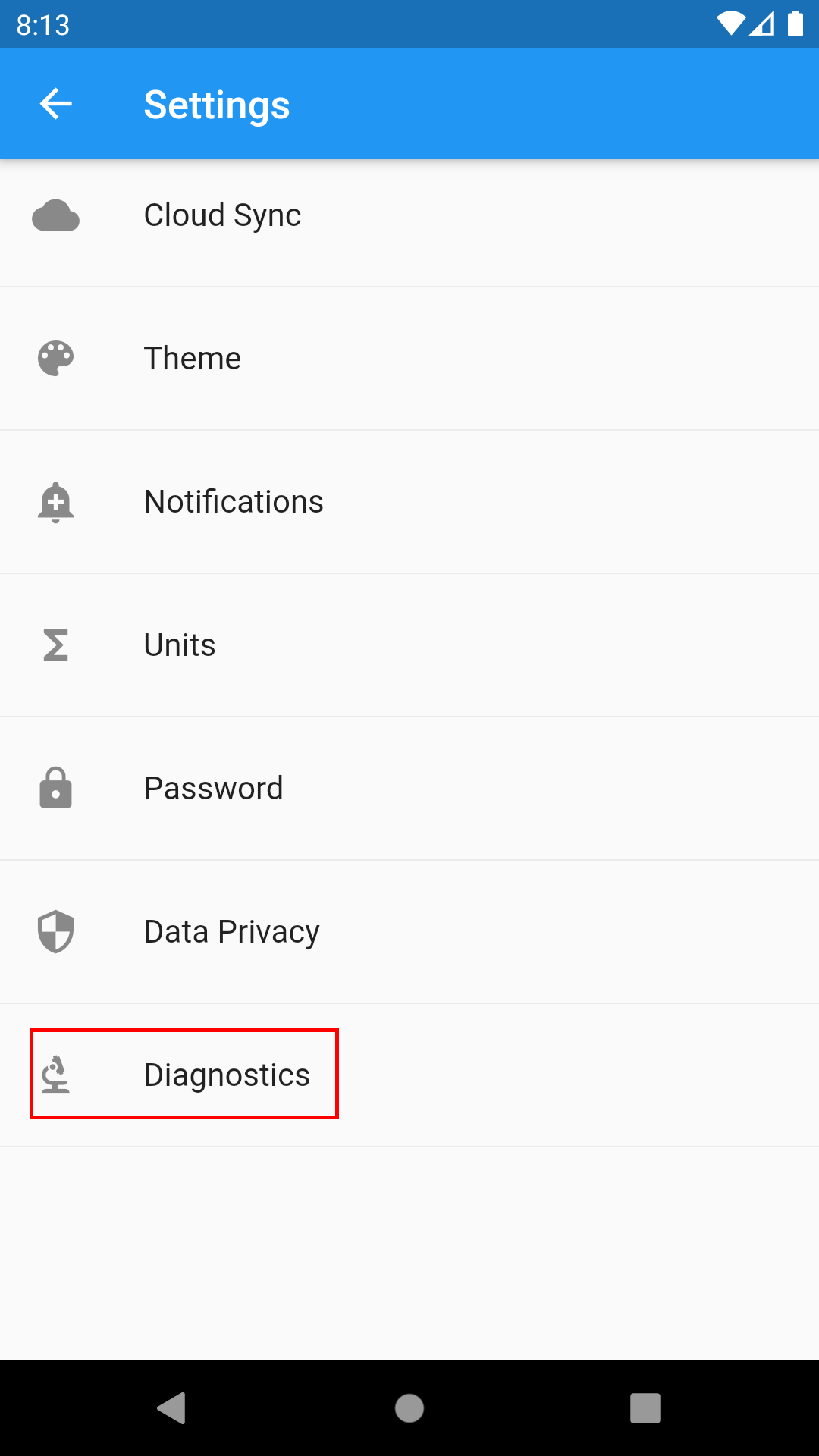Go back using the app bar arrow

tap(56, 104)
